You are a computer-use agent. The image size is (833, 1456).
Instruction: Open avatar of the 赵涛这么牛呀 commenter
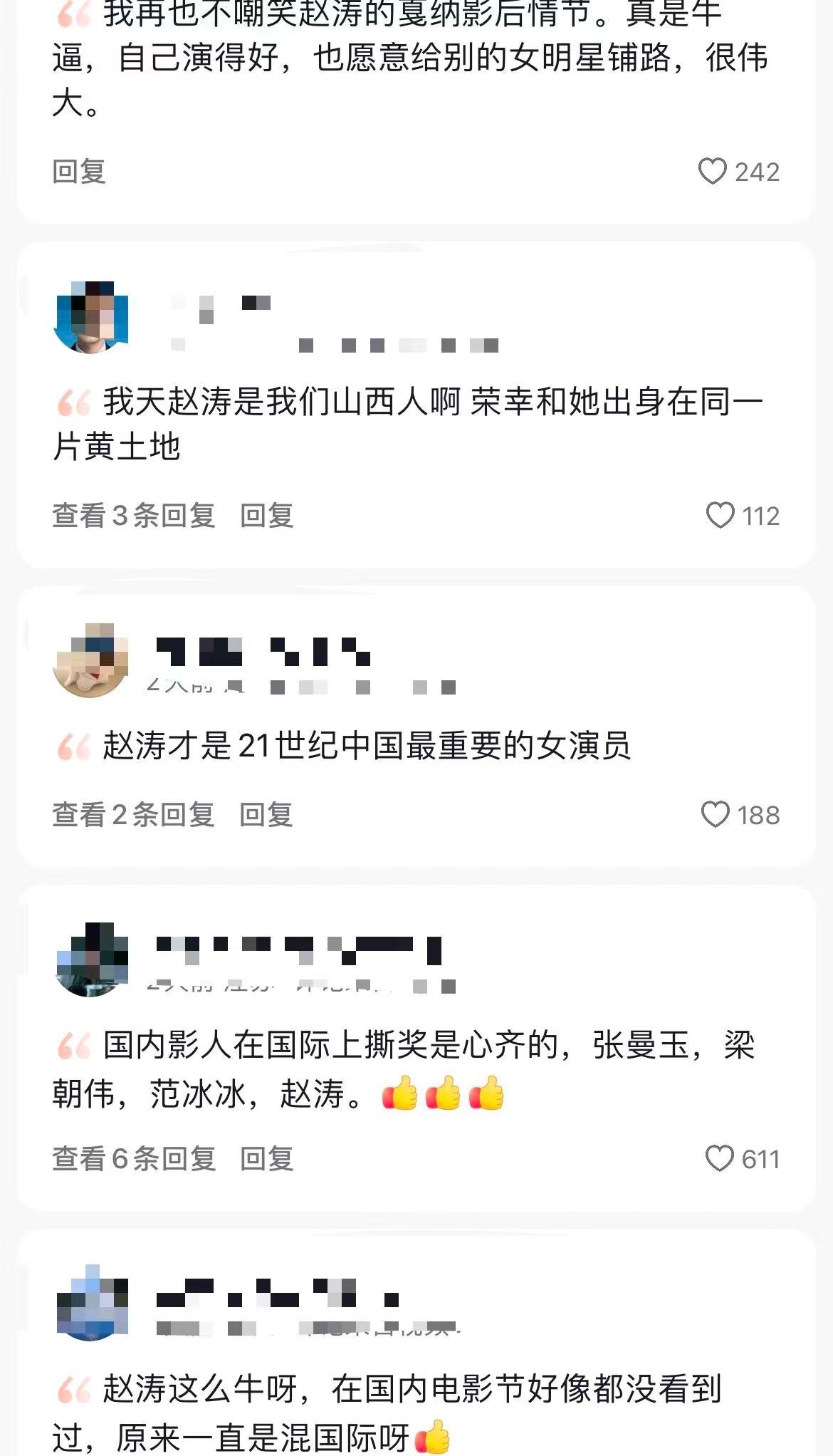92,1304
